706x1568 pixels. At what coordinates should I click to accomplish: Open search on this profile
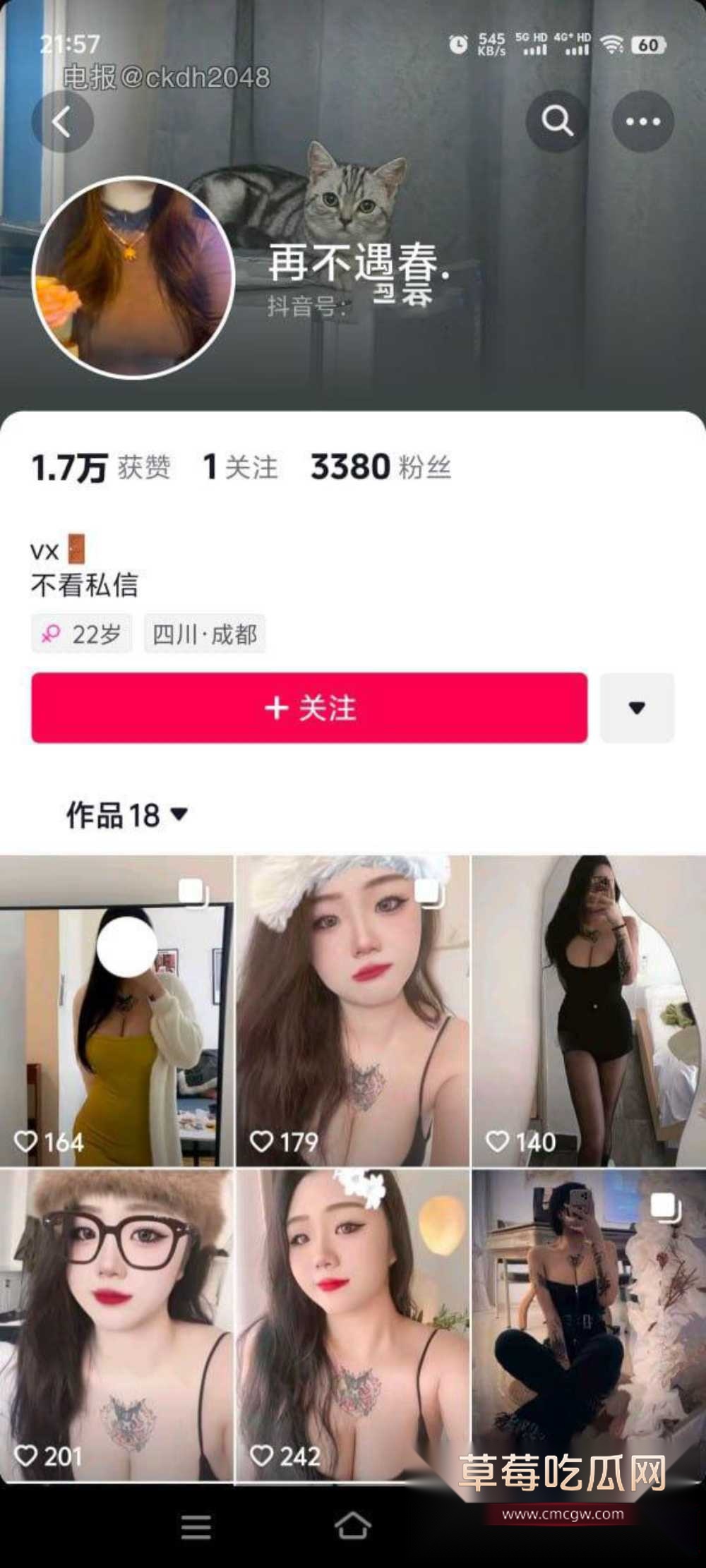[x=557, y=121]
